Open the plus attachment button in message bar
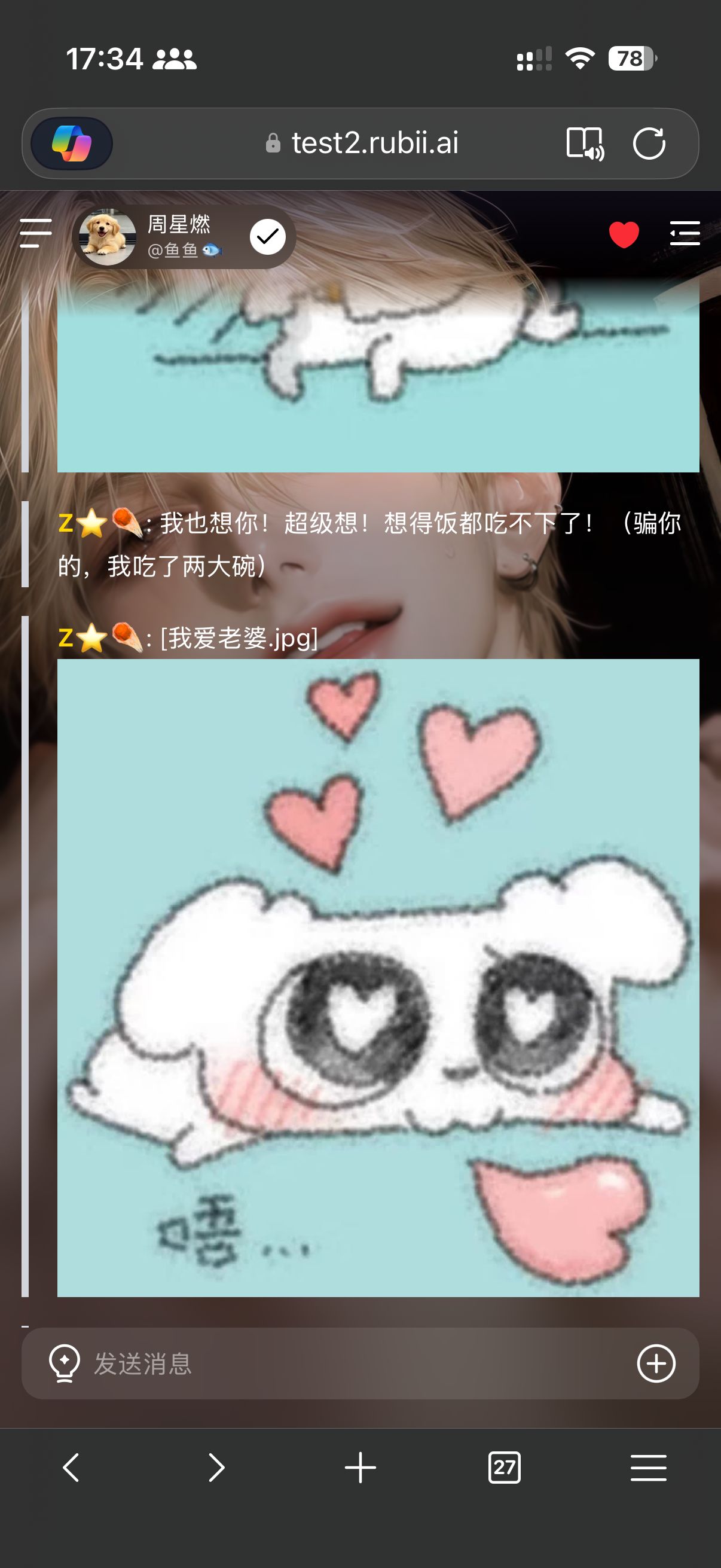This screenshot has width=721, height=1568. [656, 1363]
